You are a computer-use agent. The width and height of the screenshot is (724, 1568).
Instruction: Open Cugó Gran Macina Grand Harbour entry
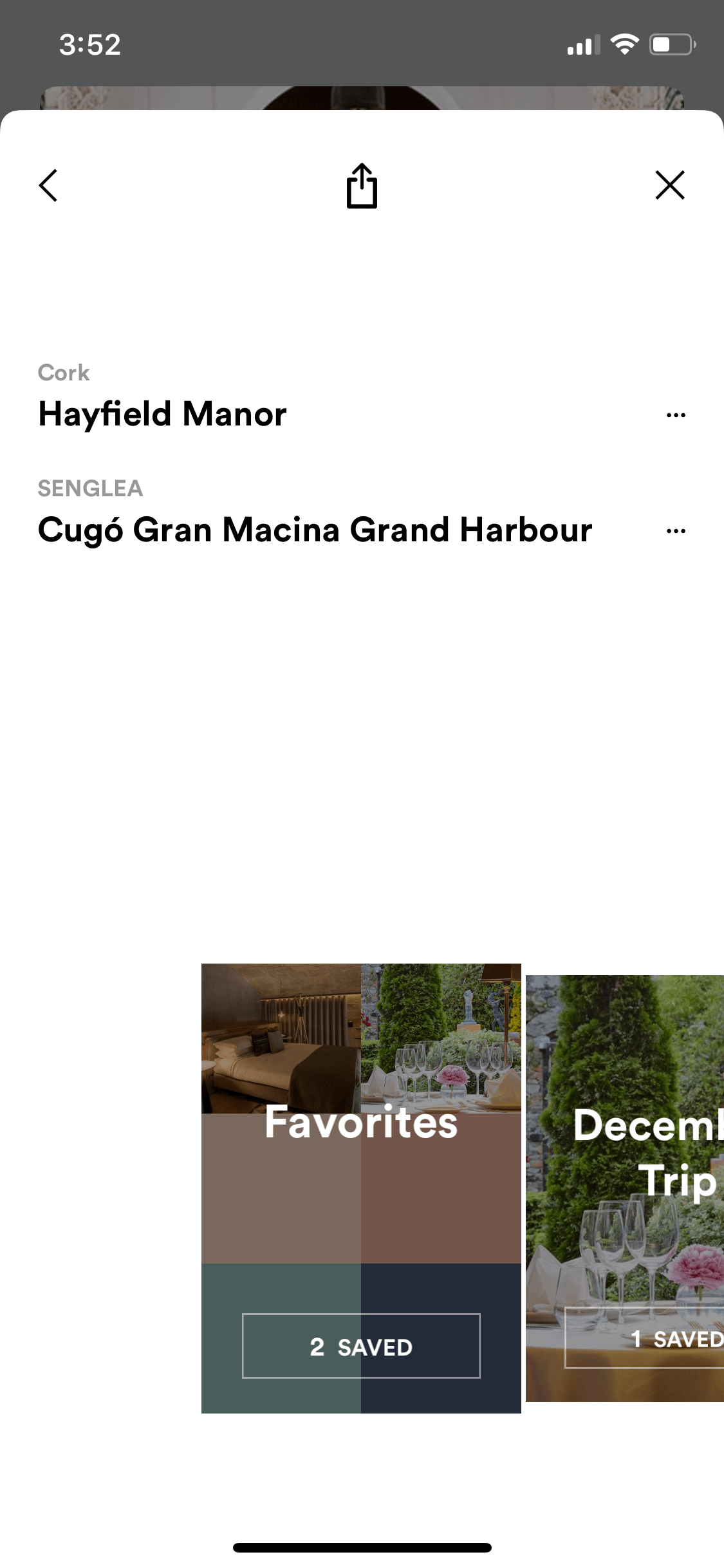315,530
